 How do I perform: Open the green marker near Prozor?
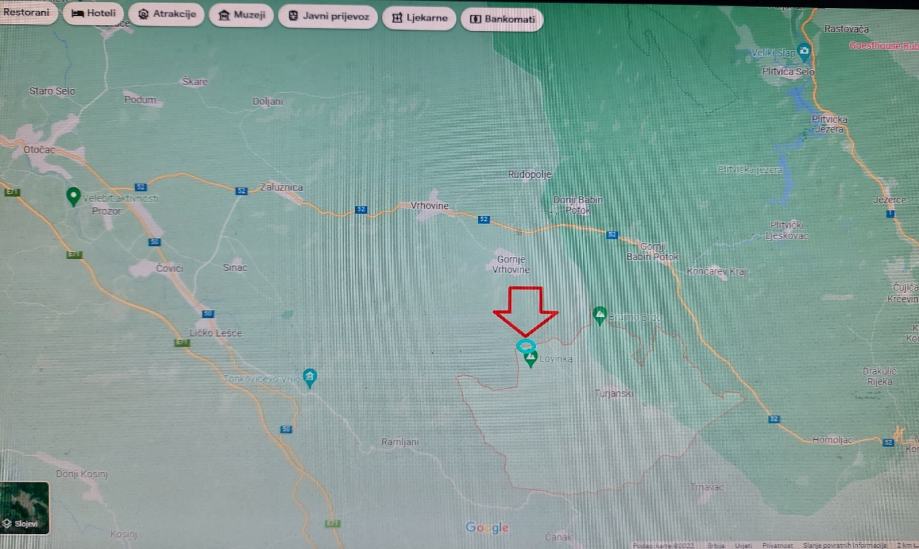coord(73,196)
